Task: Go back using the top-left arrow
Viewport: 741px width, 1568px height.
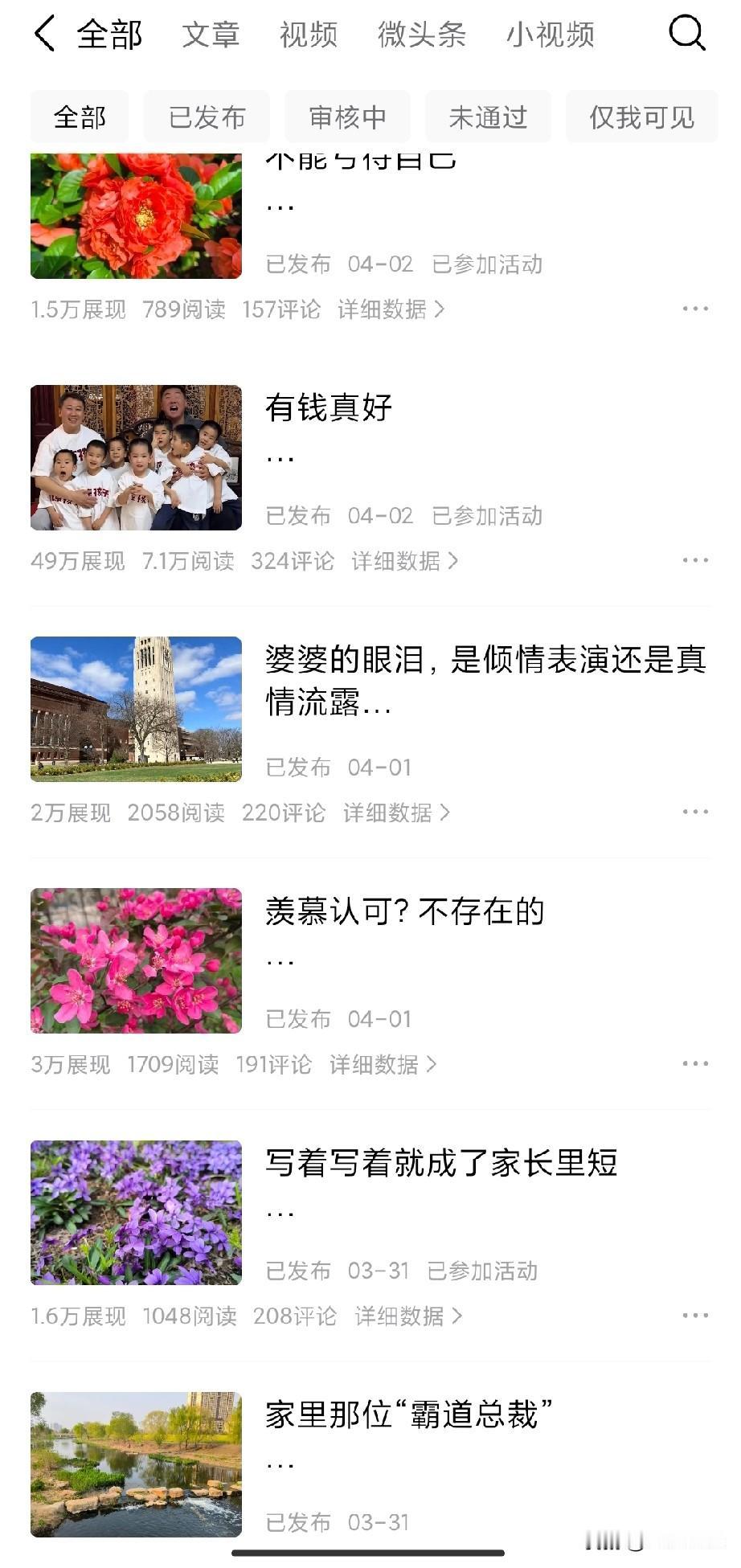Action: pos(45,35)
